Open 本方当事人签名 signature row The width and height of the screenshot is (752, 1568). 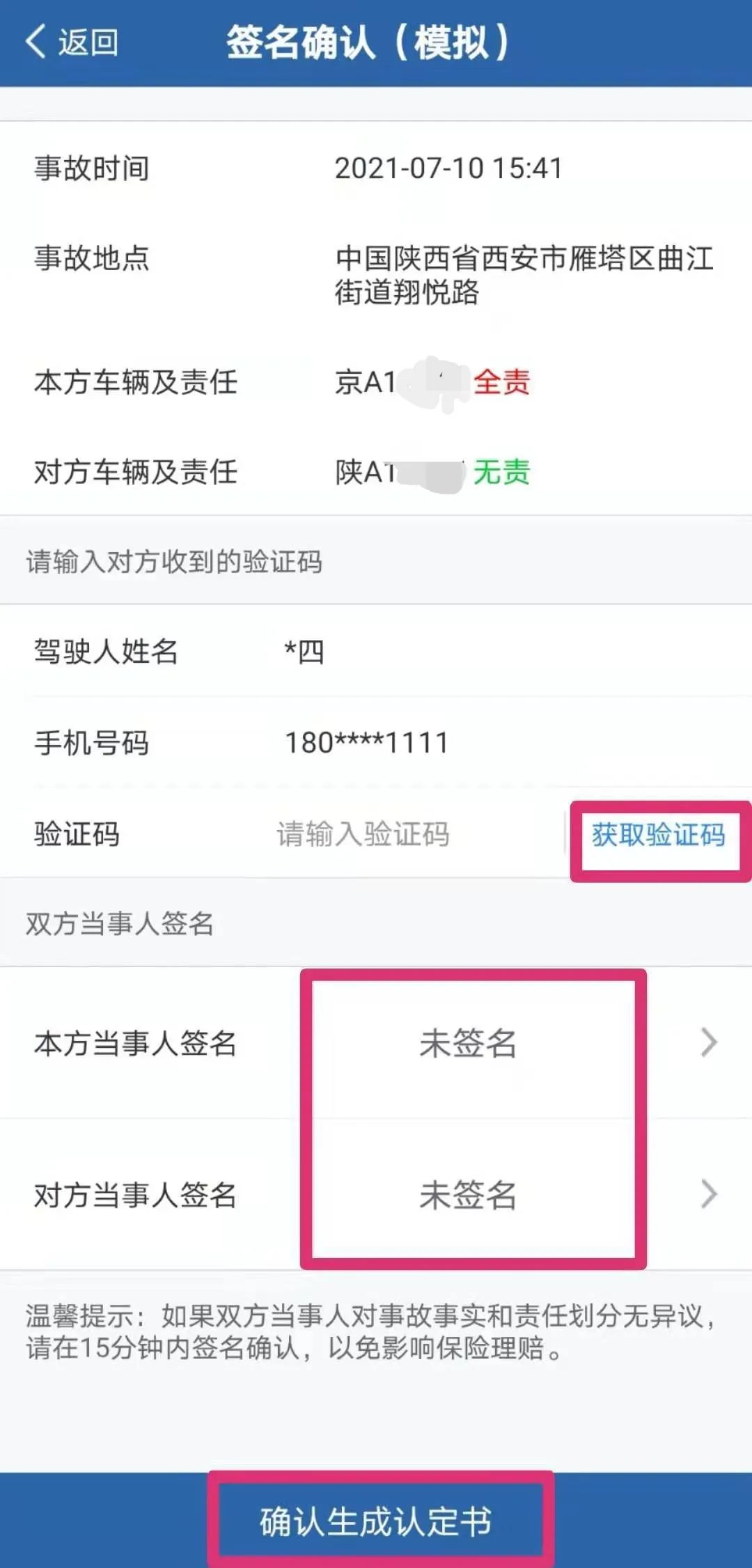(x=467, y=1043)
